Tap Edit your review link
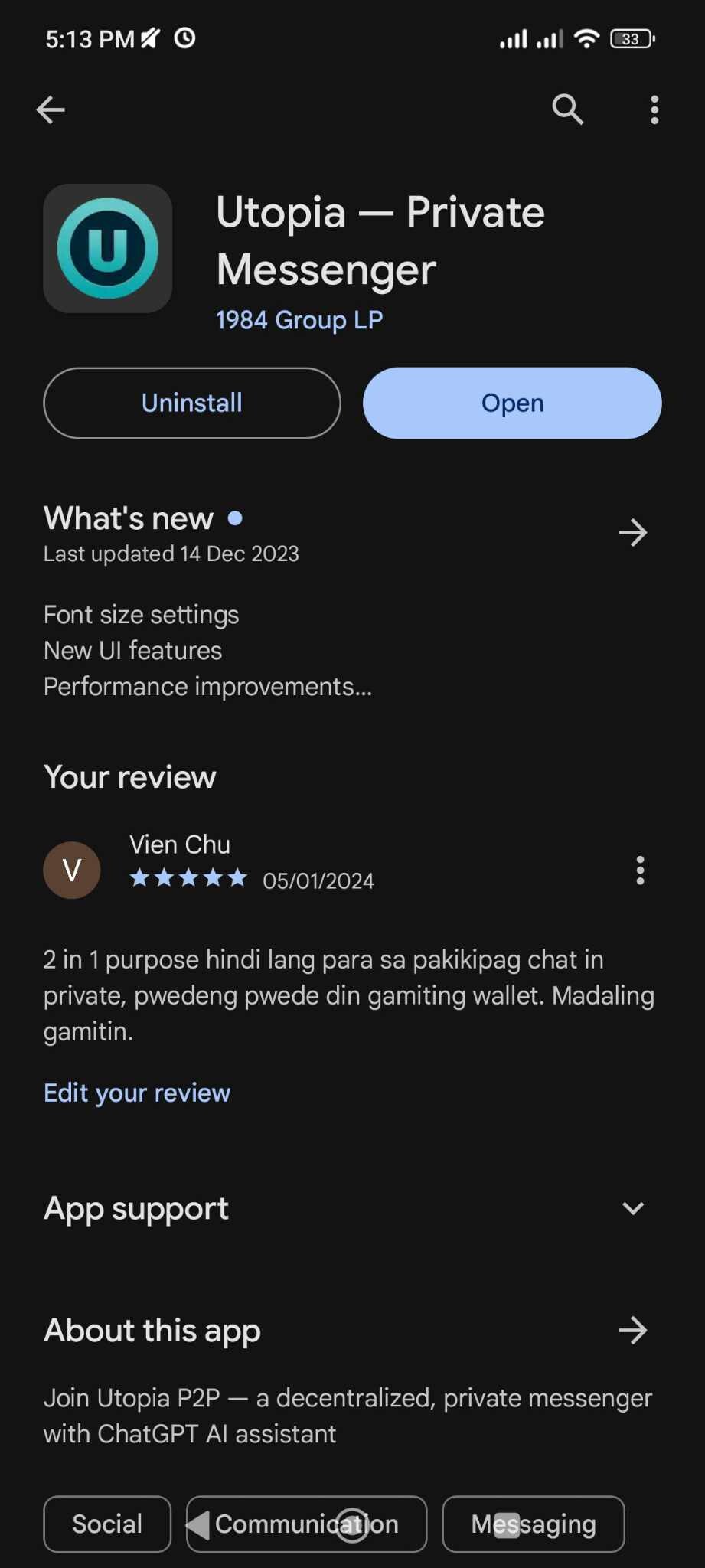The width and height of the screenshot is (705, 1568). click(x=137, y=1093)
